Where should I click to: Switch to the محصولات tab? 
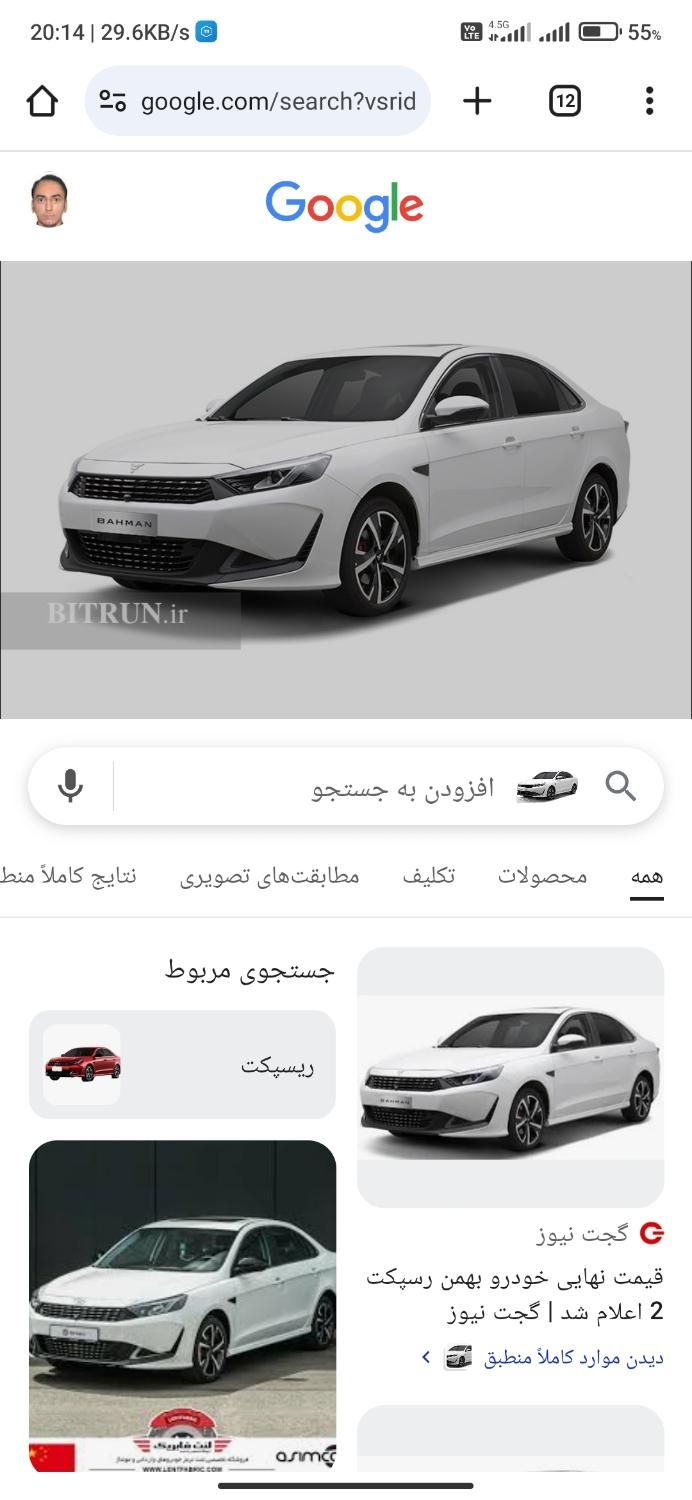coord(543,877)
